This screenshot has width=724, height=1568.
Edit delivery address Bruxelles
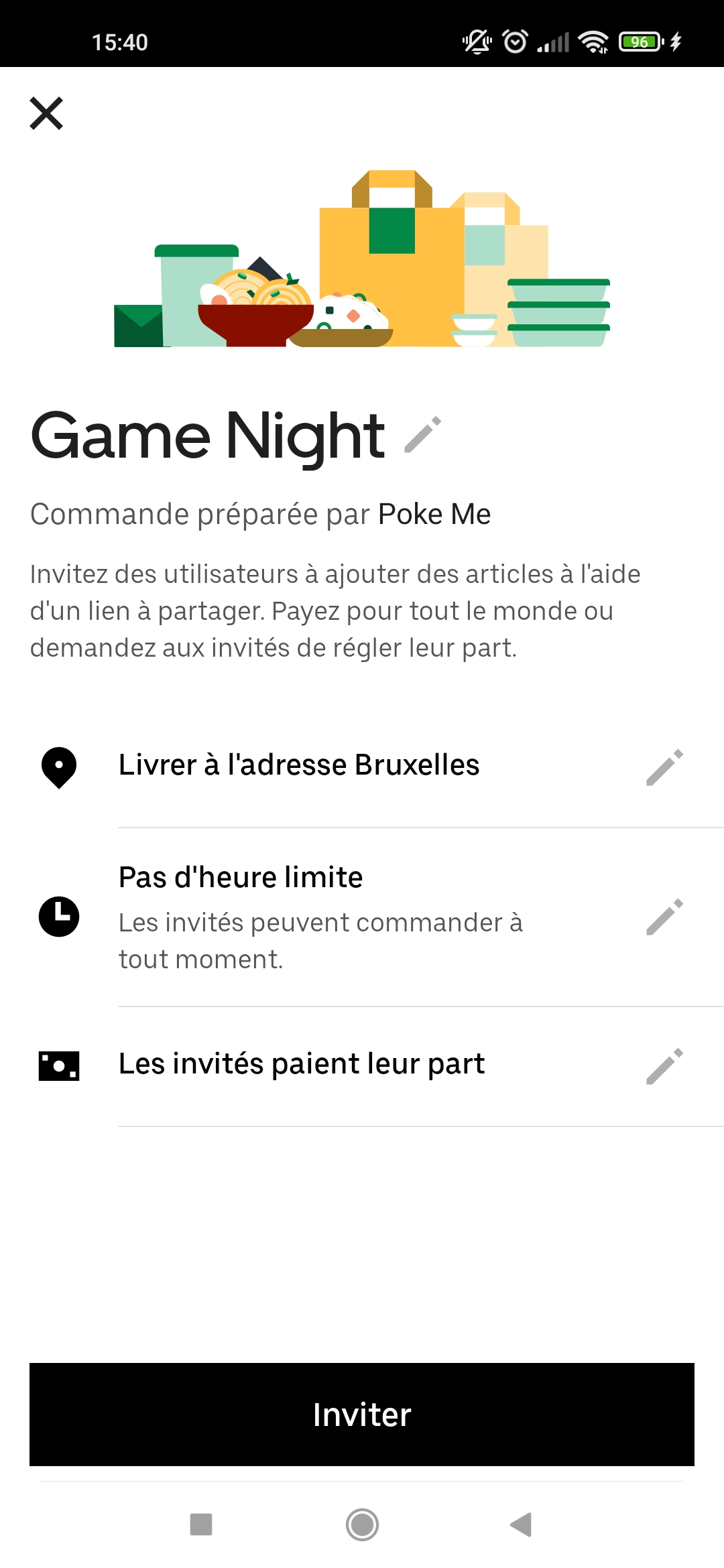pyautogui.click(x=664, y=767)
